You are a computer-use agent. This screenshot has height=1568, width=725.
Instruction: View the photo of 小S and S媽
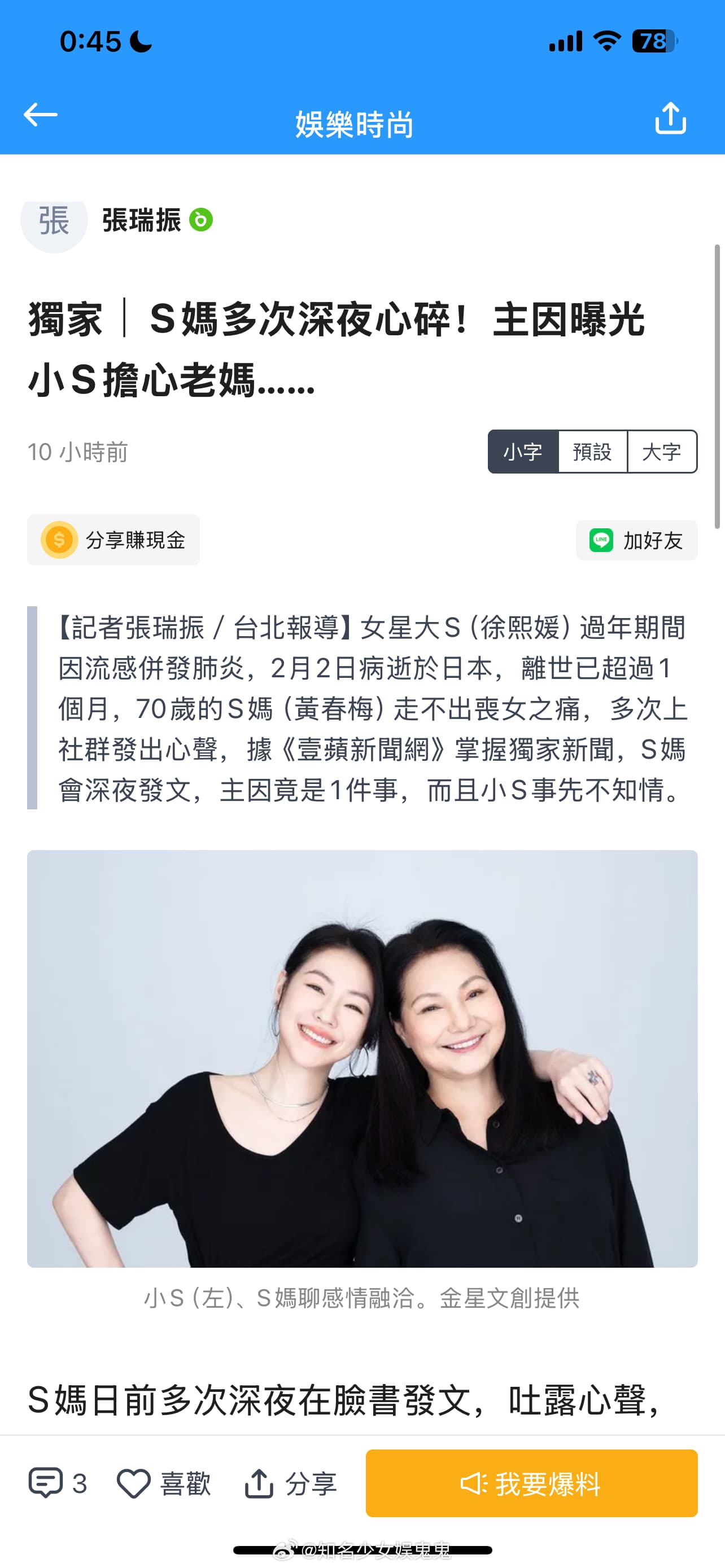point(362,1058)
